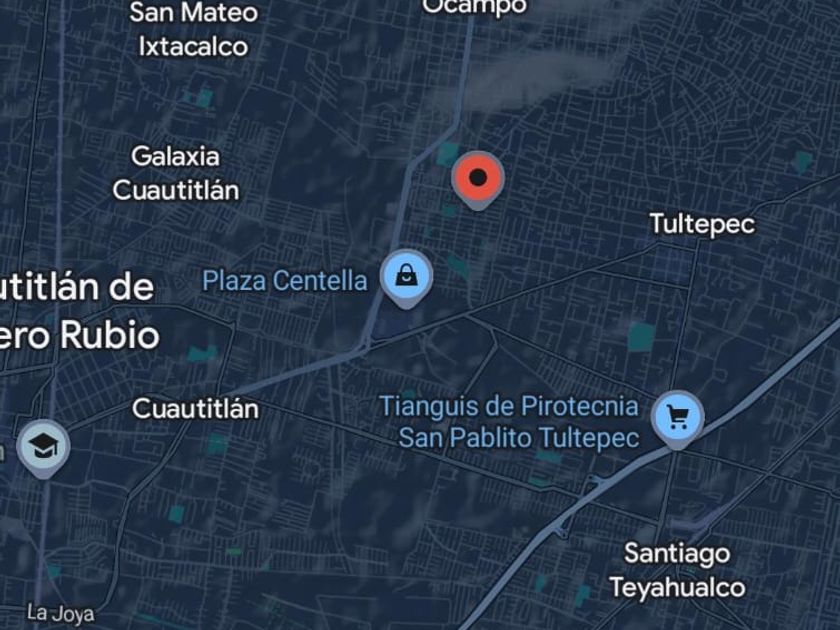840x630 pixels.
Task: Select the school marker with graduation cap
Action: point(43,447)
